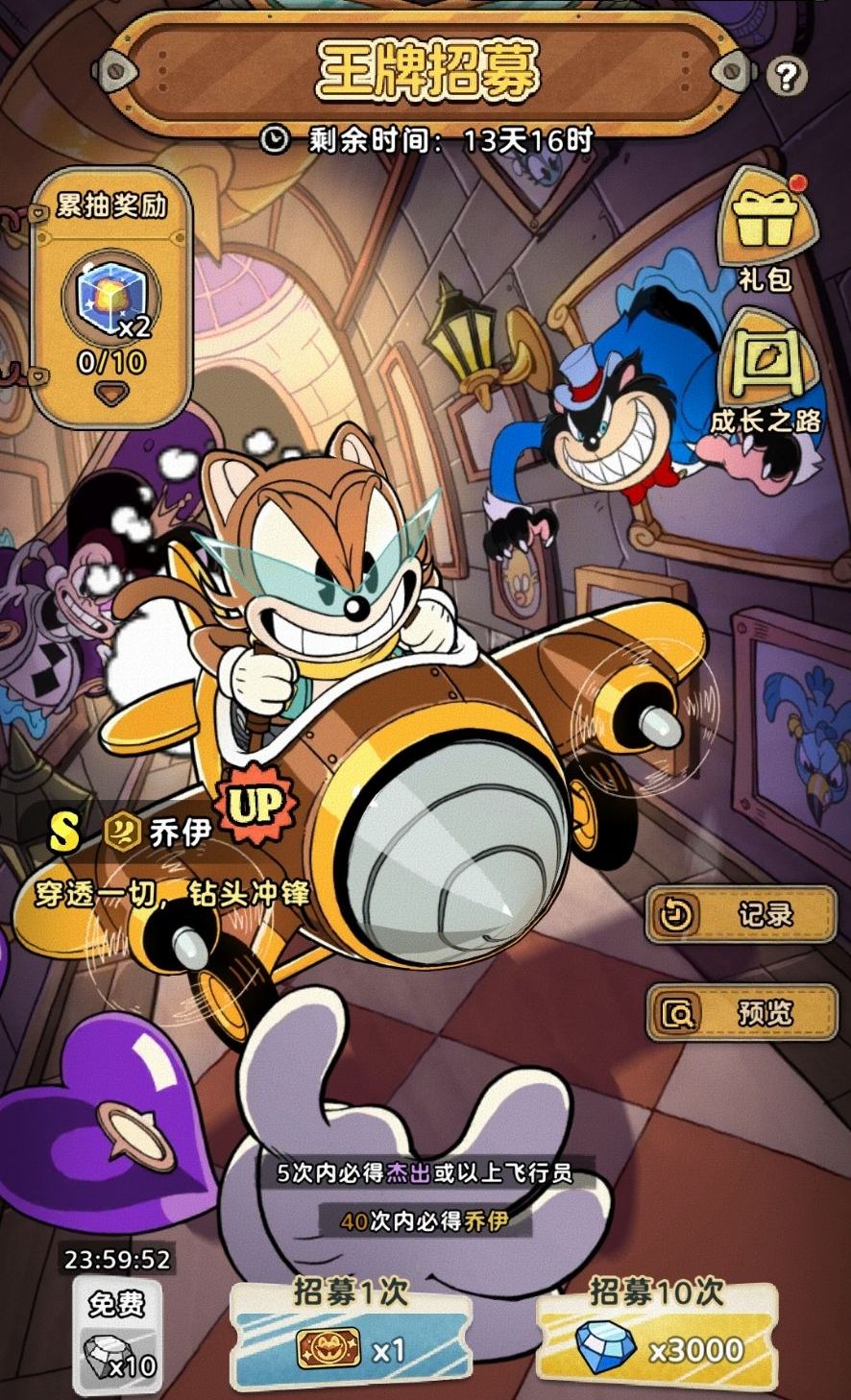
Task: Tap the 5次内必得杰出 guarantee banner
Action: tap(425, 1172)
